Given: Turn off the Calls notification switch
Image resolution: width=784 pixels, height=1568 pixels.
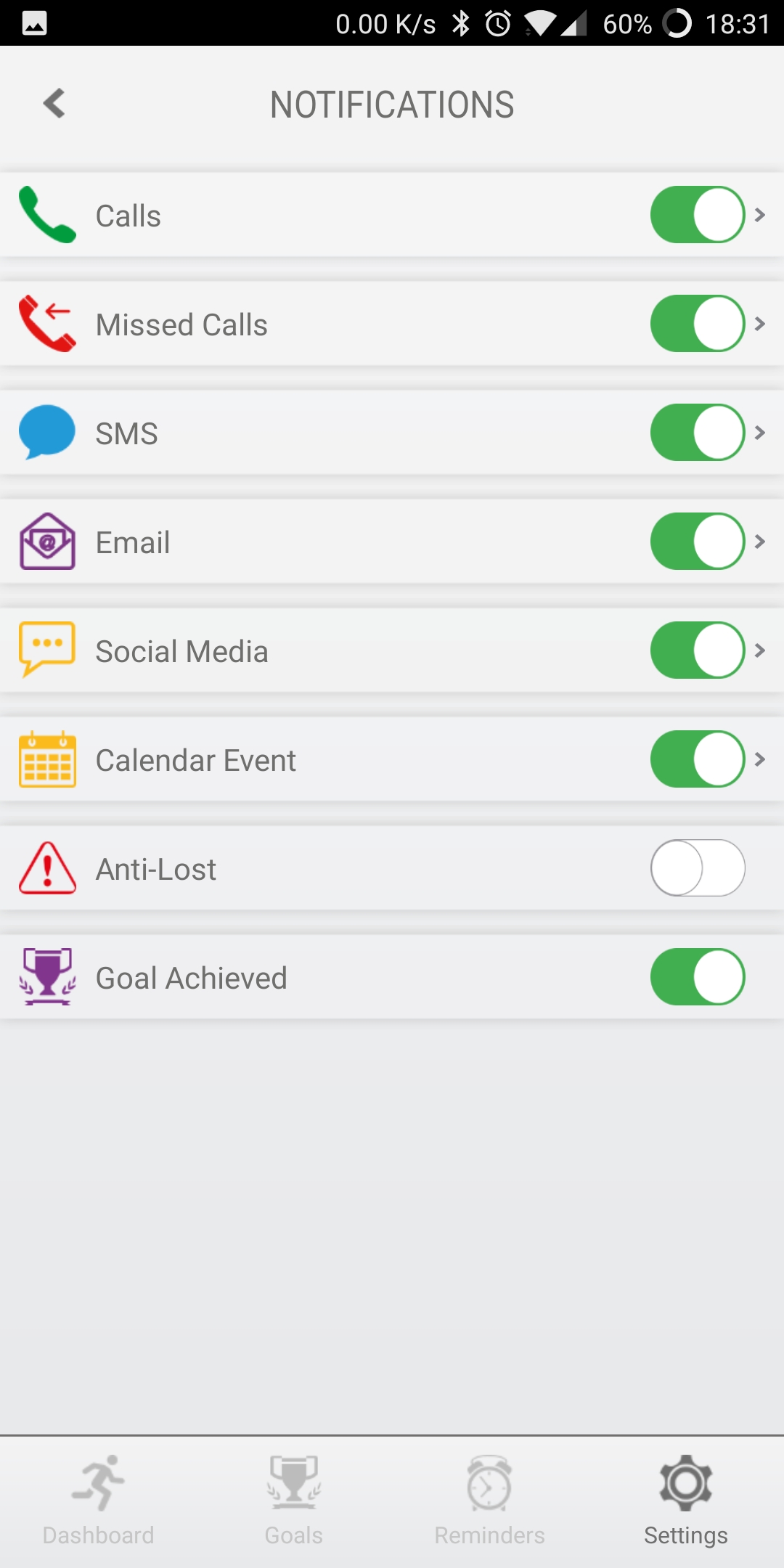Looking at the screenshot, I should point(698,215).
